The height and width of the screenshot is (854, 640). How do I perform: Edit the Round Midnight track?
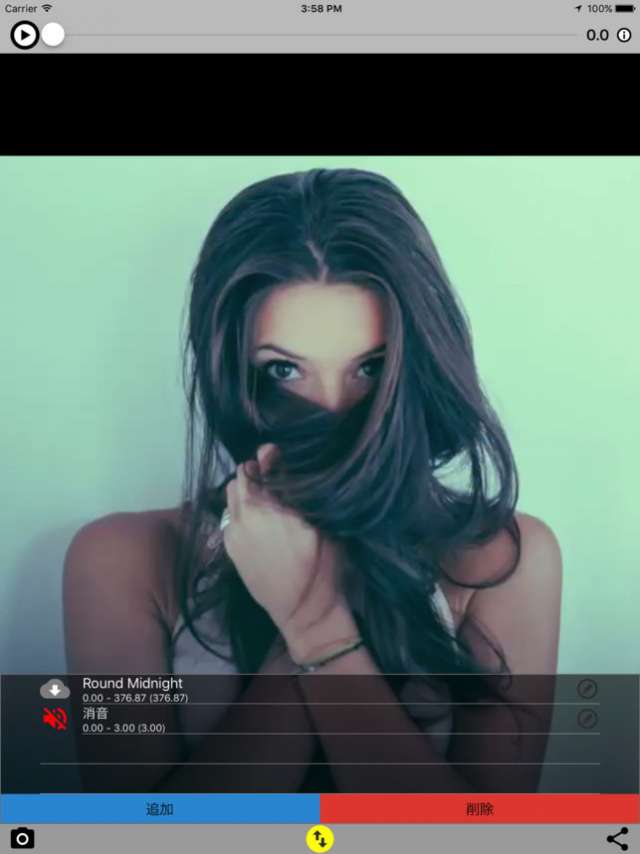[588, 689]
